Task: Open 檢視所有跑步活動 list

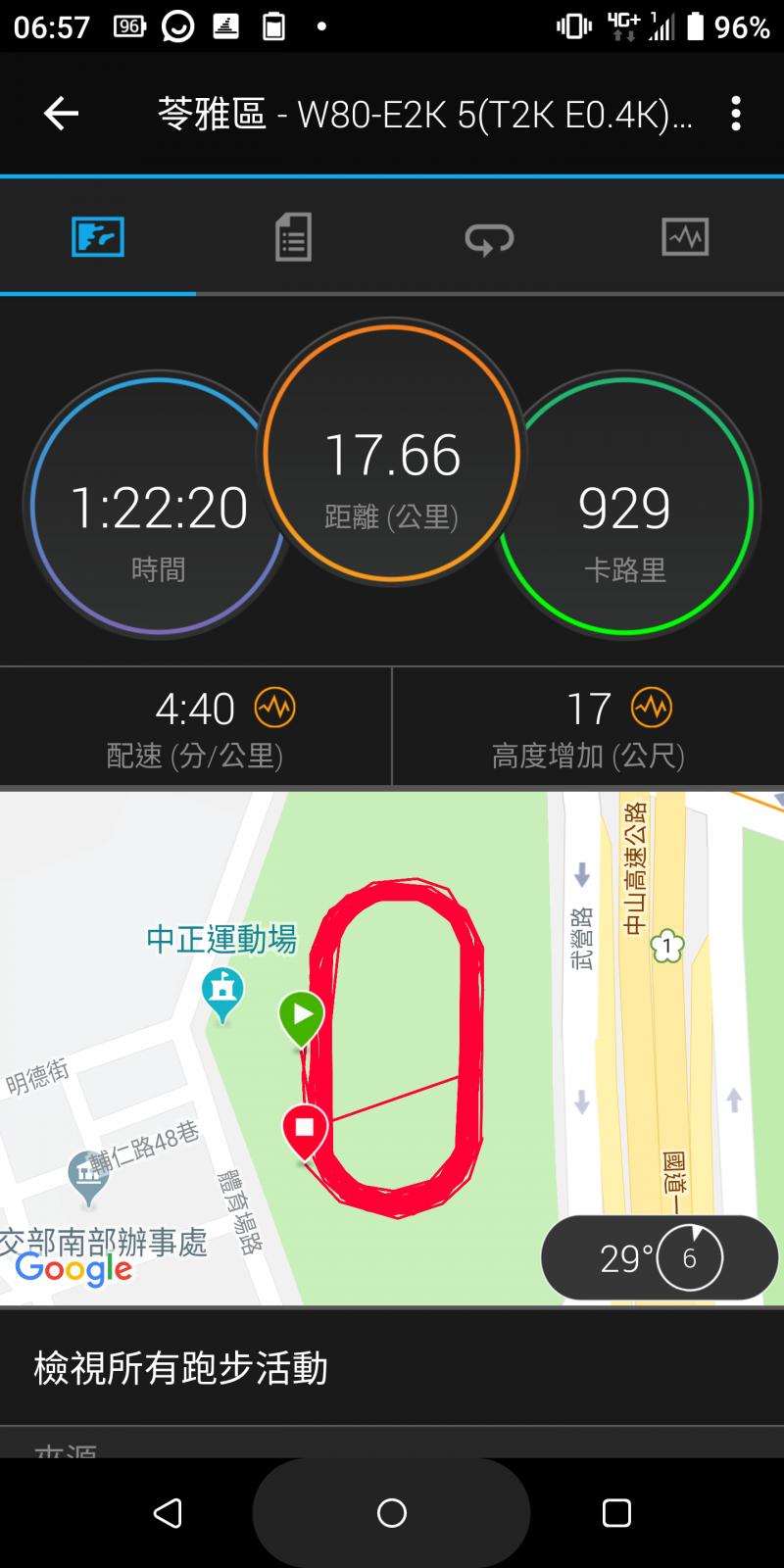Action: tap(392, 1367)
